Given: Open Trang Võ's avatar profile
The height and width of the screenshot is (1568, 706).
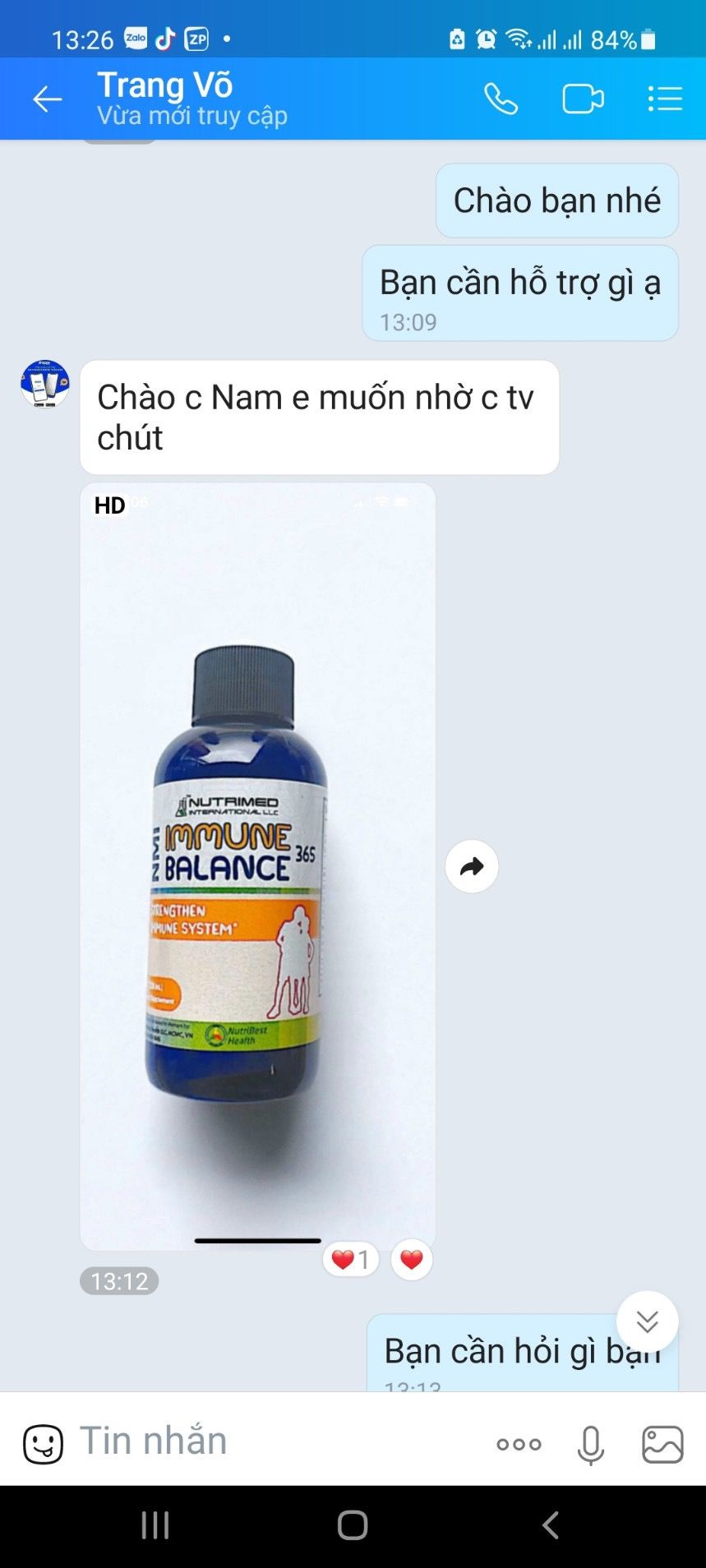Looking at the screenshot, I should click(x=45, y=384).
